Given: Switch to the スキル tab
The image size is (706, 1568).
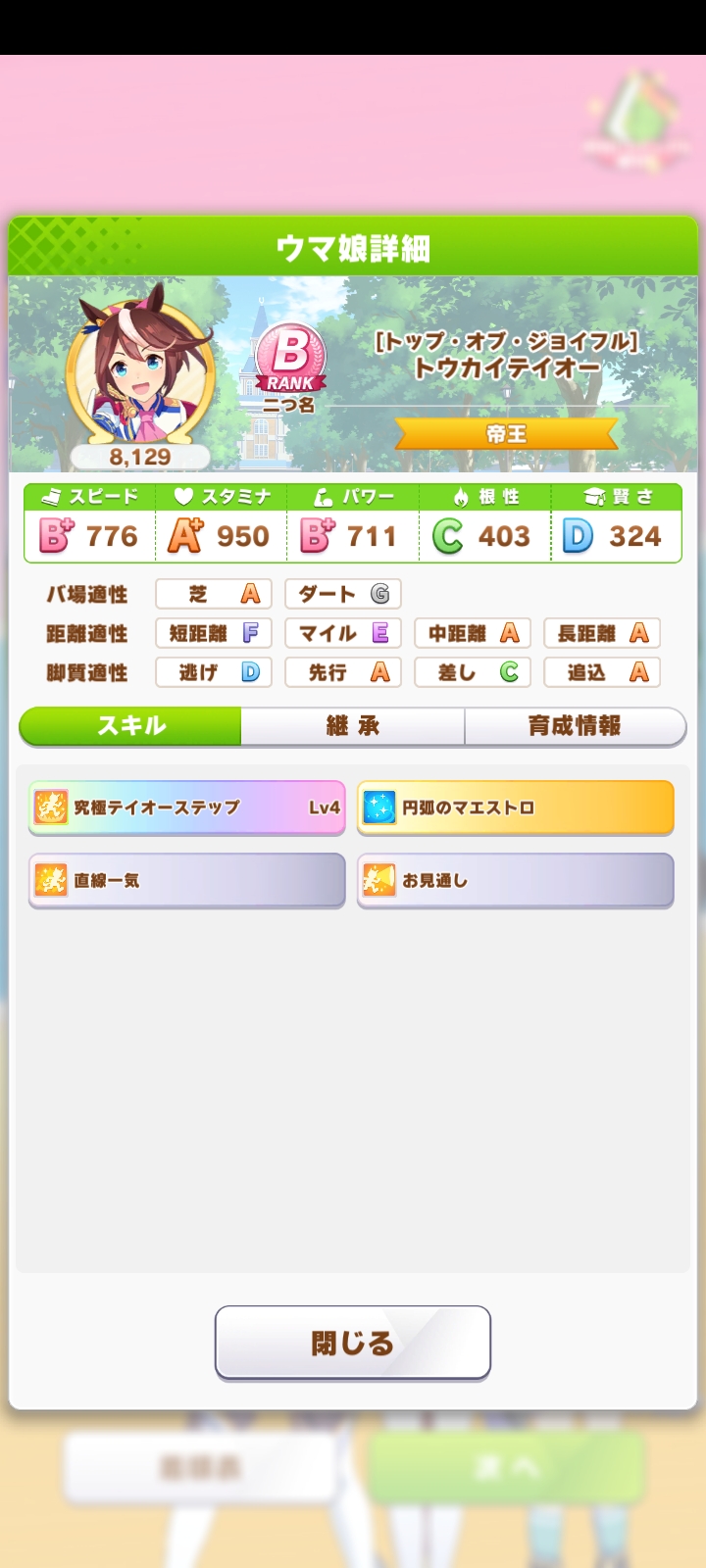Looking at the screenshot, I should click(x=130, y=726).
